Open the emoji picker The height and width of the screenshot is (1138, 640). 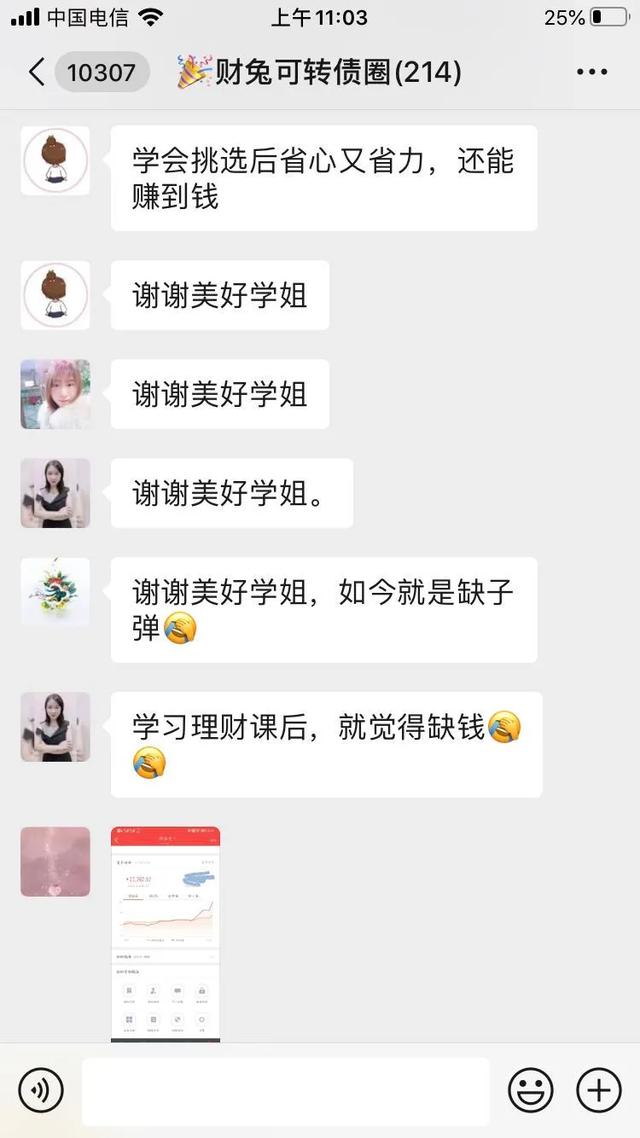(x=530, y=1090)
